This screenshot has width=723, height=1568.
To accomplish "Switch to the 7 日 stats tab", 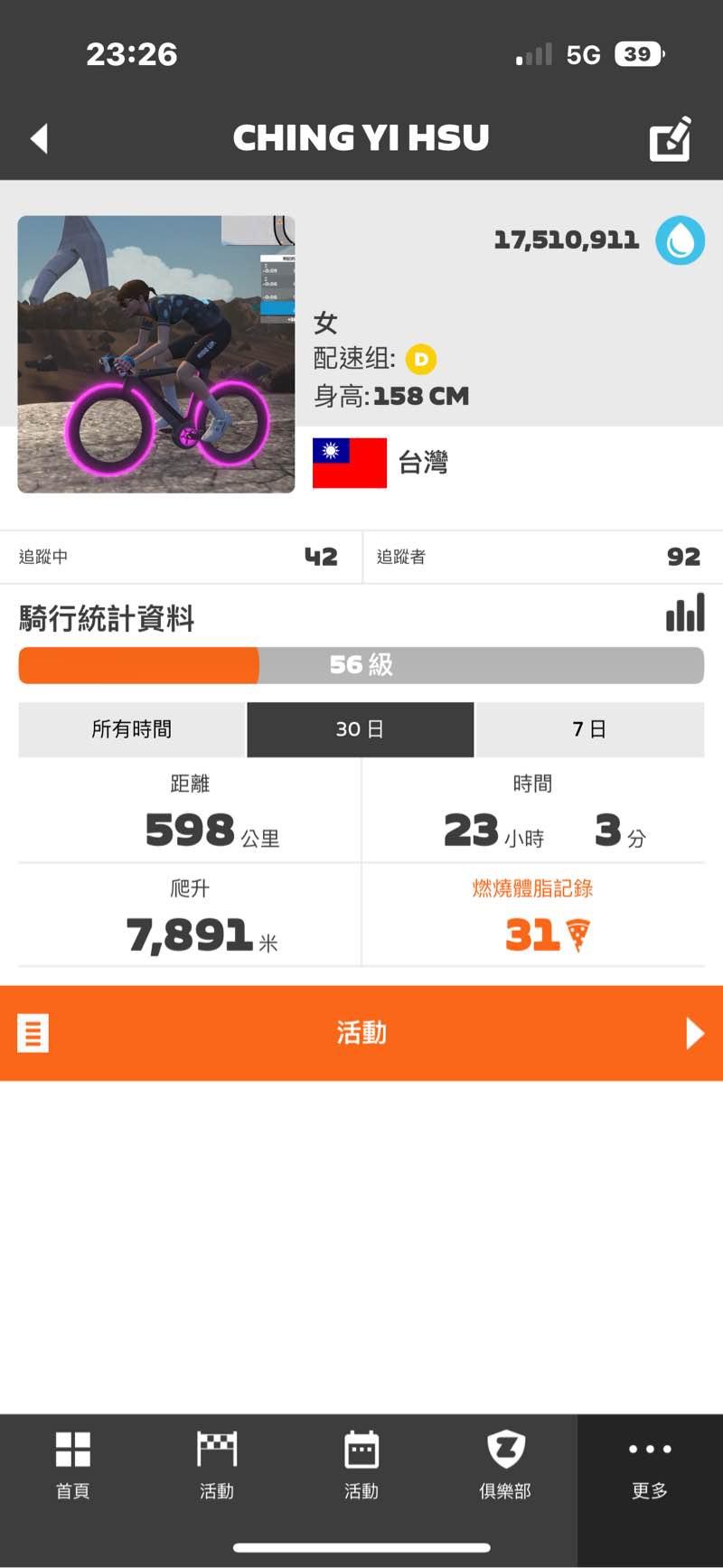I will pyautogui.click(x=590, y=729).
